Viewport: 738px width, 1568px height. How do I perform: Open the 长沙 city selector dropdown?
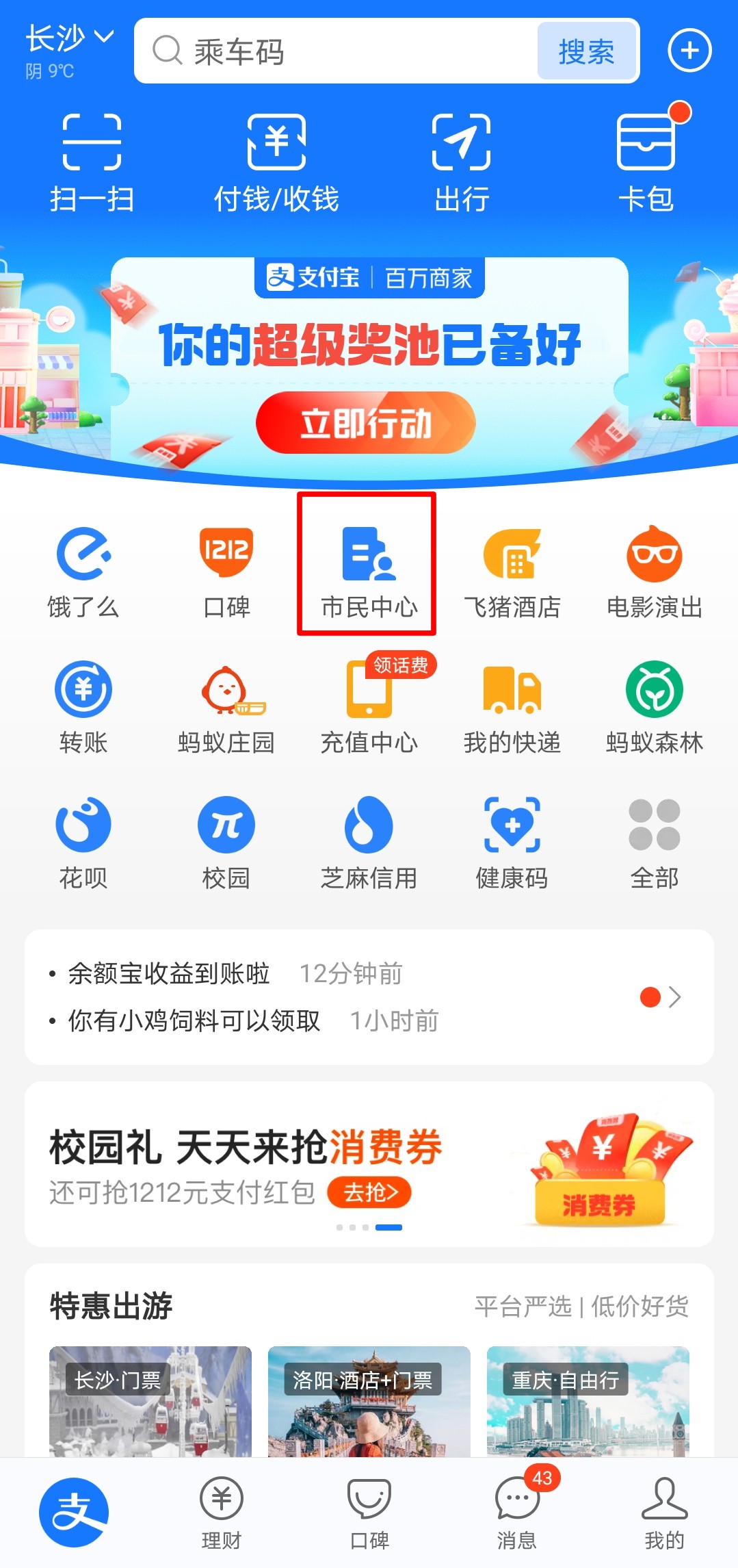click(68, 38)
